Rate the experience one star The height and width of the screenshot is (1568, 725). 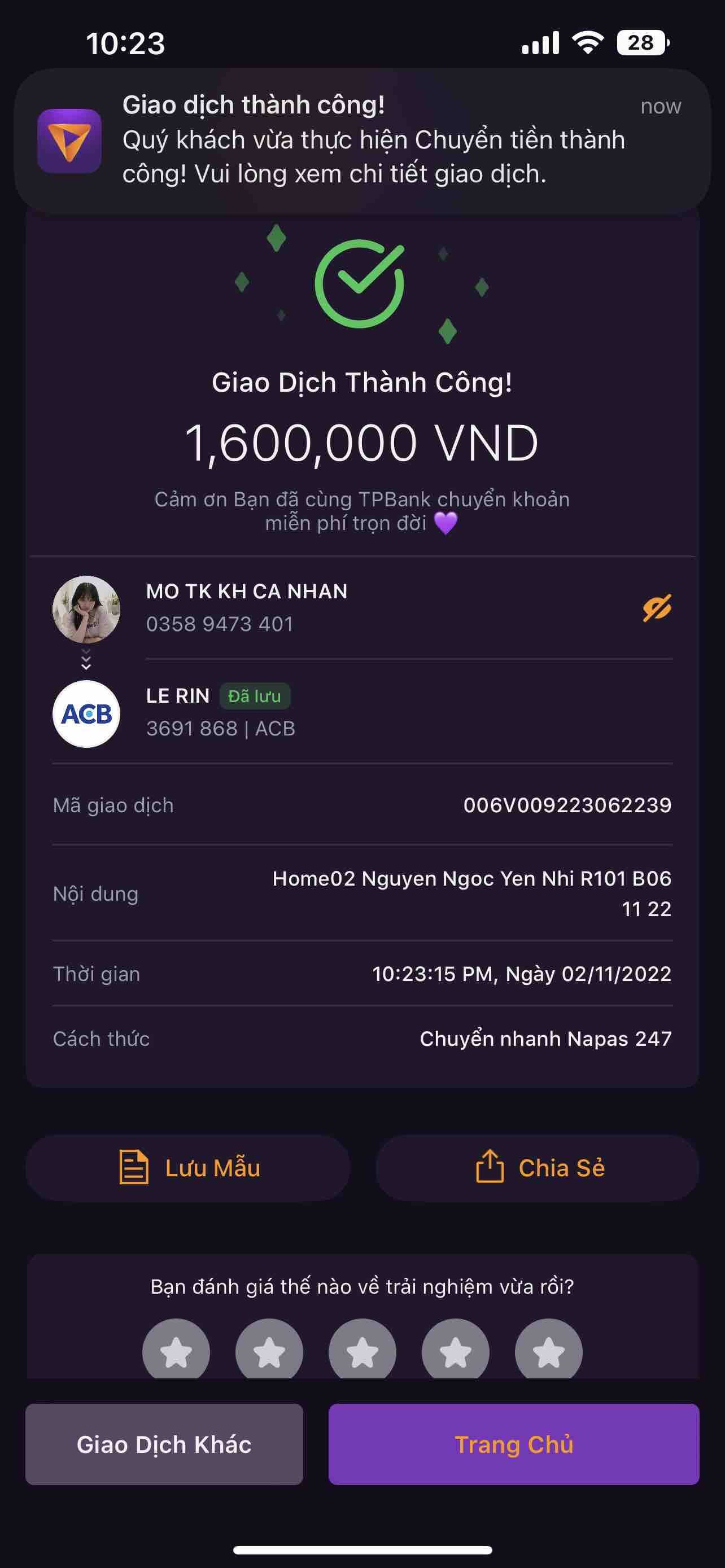(176, 1351)
